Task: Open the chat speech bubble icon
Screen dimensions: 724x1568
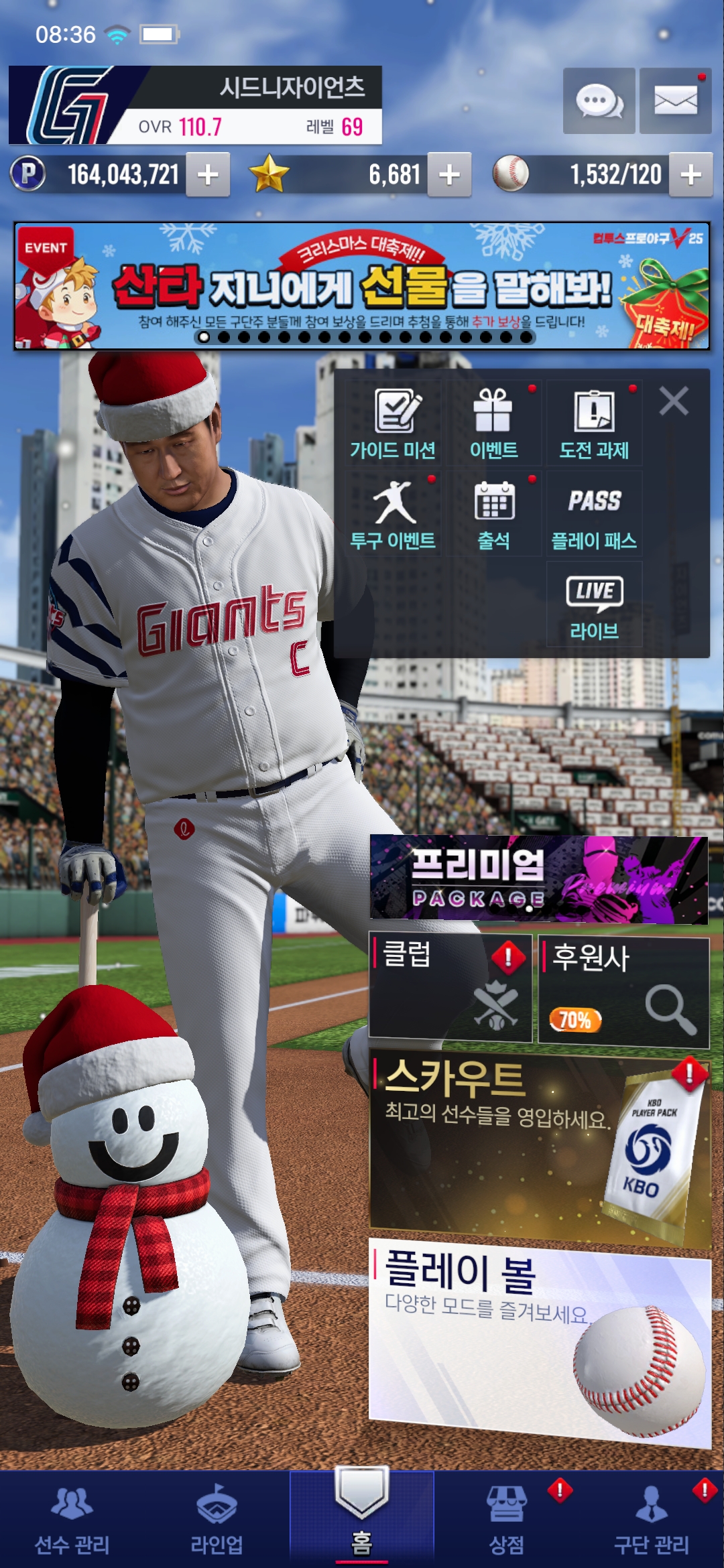Action: pos(599,101)
